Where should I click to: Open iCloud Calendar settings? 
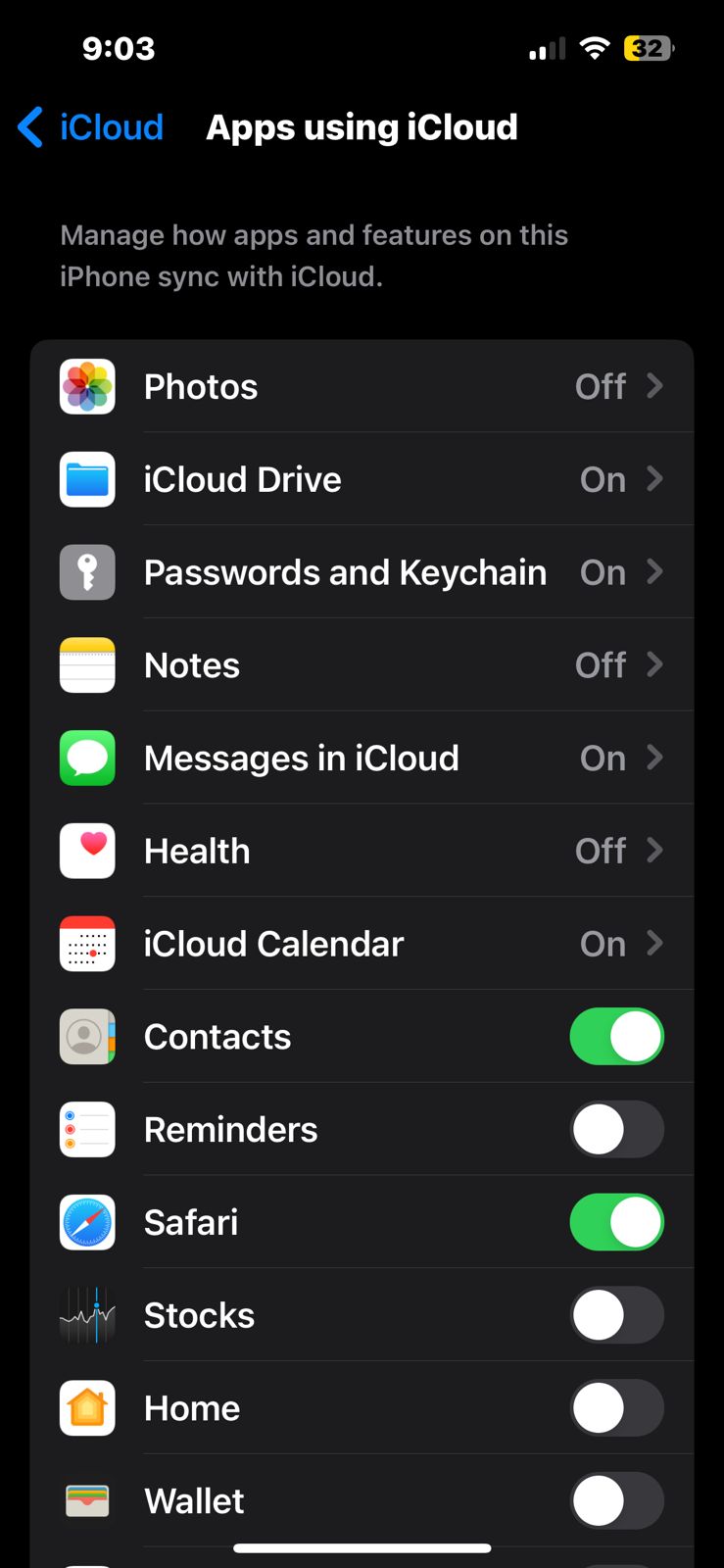[x=362, y=944]
